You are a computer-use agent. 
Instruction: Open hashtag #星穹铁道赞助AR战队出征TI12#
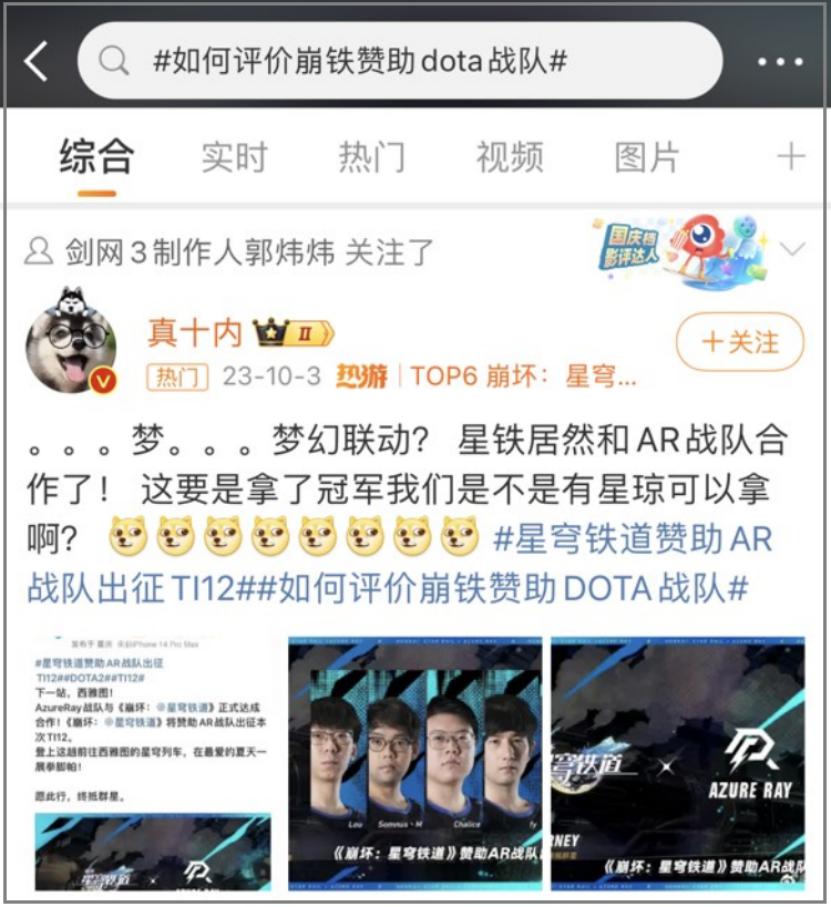(632, 539)
